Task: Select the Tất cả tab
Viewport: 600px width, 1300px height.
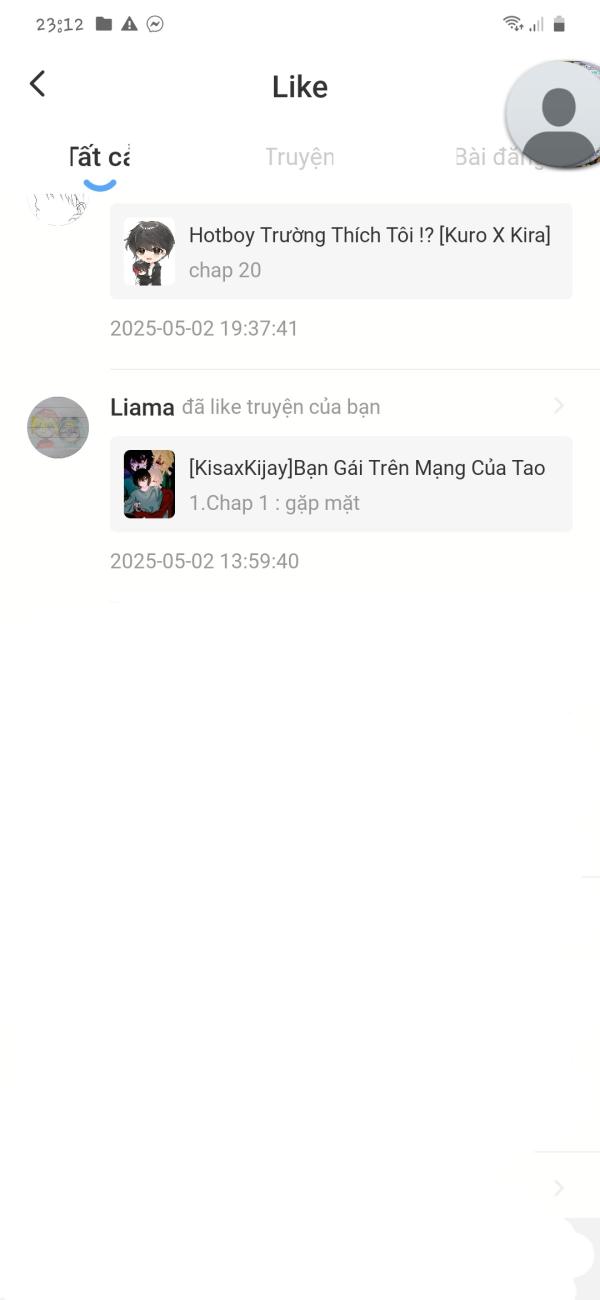Action: (x=100, y=157)
